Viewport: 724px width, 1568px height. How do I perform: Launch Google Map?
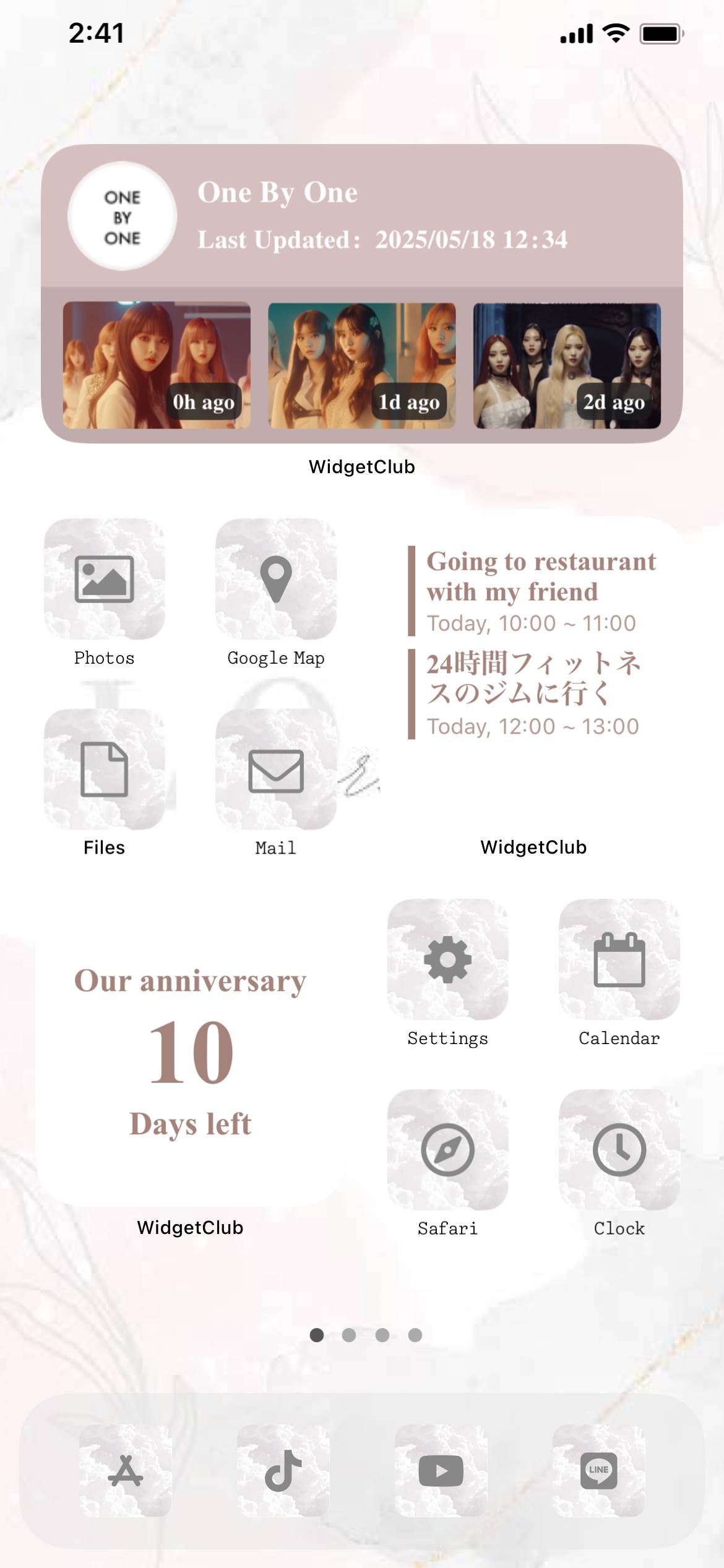[x=275, y=579]
